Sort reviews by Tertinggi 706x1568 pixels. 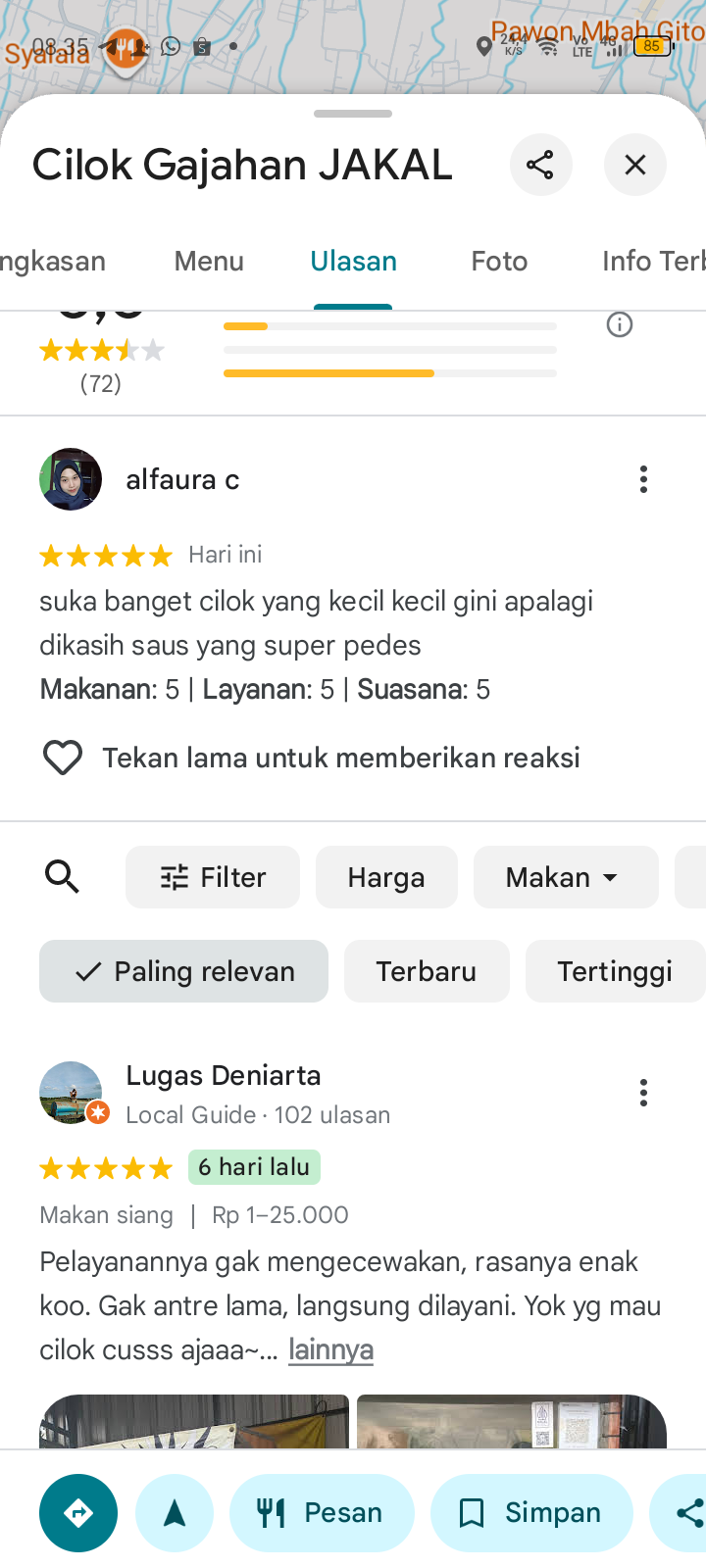pyautogui.click(x=615, y=971)
